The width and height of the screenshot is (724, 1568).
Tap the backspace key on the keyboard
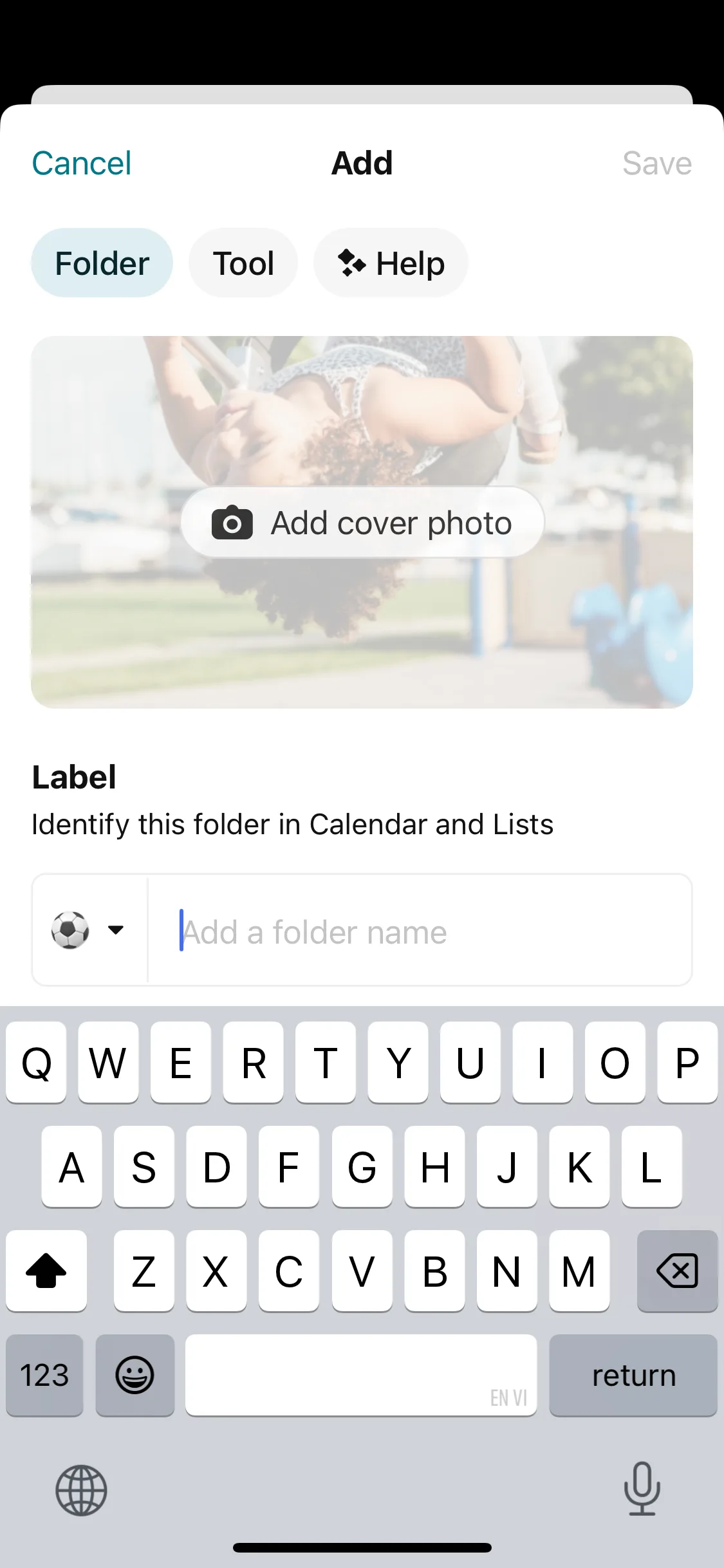(677, 1271)
